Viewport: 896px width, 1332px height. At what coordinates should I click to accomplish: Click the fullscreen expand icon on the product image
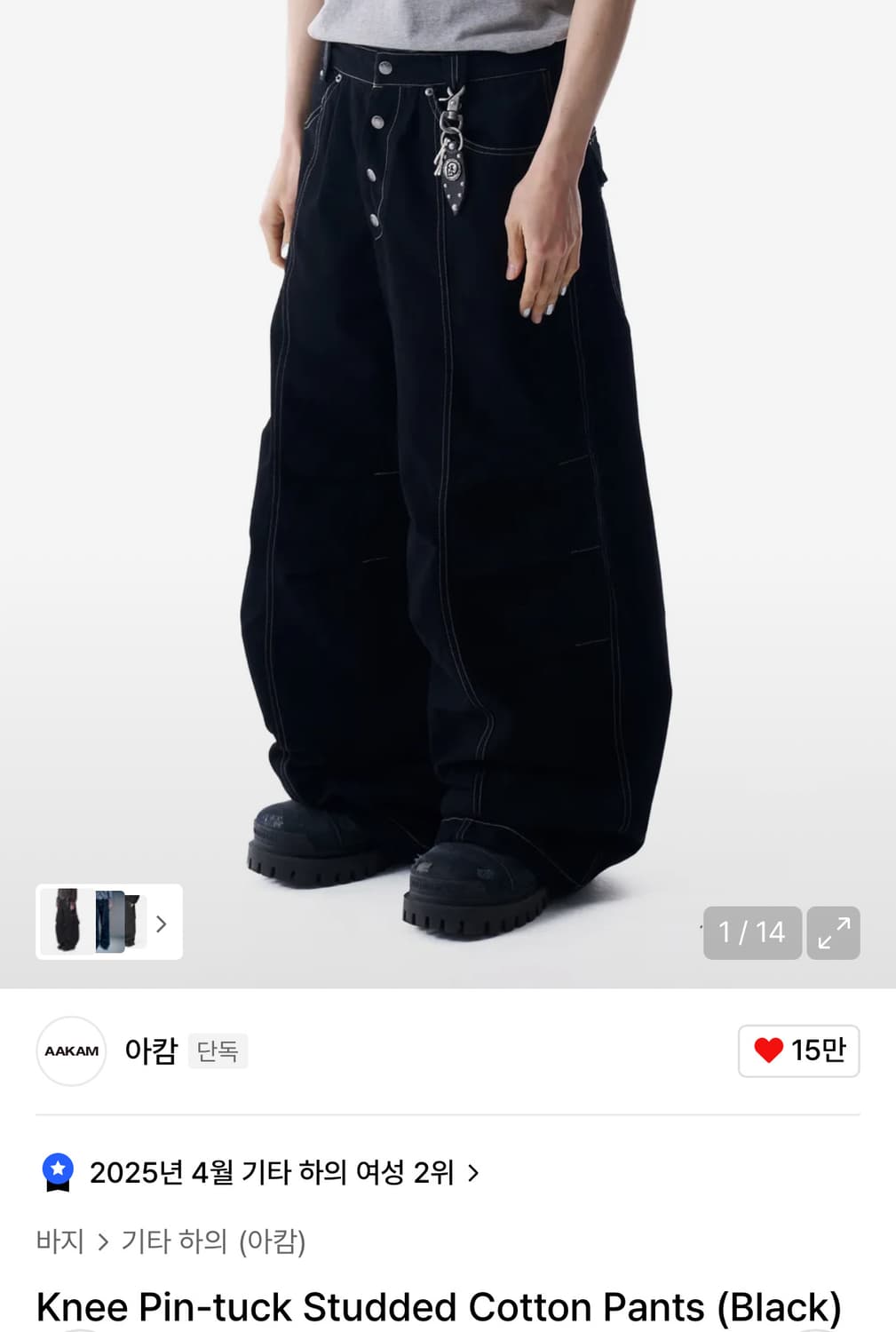coord(832,933)
